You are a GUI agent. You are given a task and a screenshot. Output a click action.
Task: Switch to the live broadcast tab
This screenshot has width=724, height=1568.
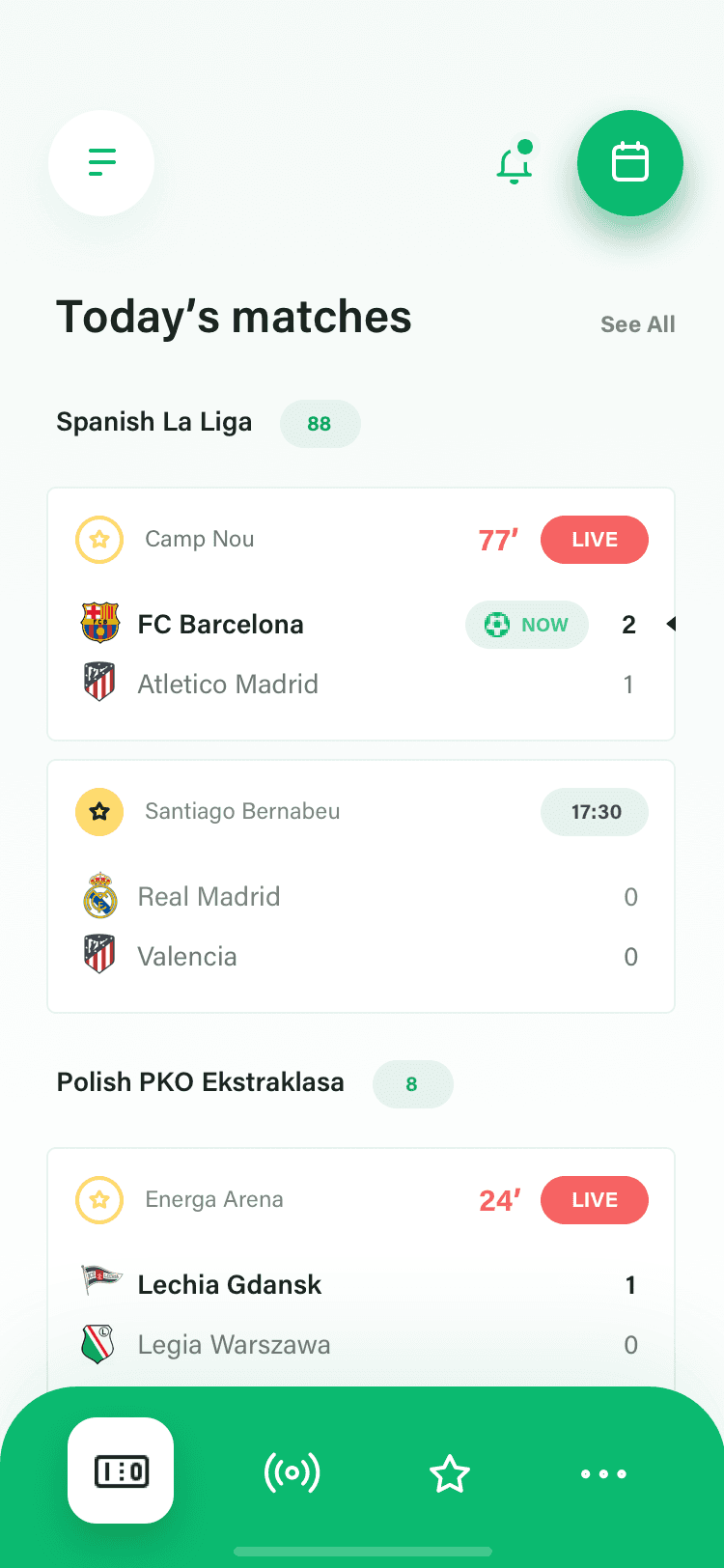click(x=292, y=1473)
